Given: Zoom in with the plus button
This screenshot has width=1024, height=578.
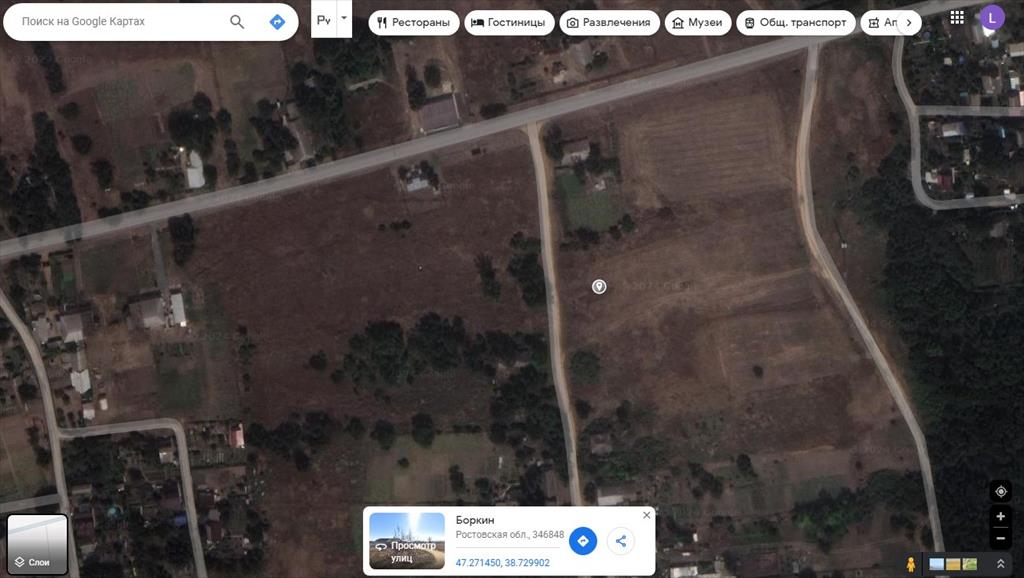Looking at the screenshot, I should click(x=1000, y=517).
